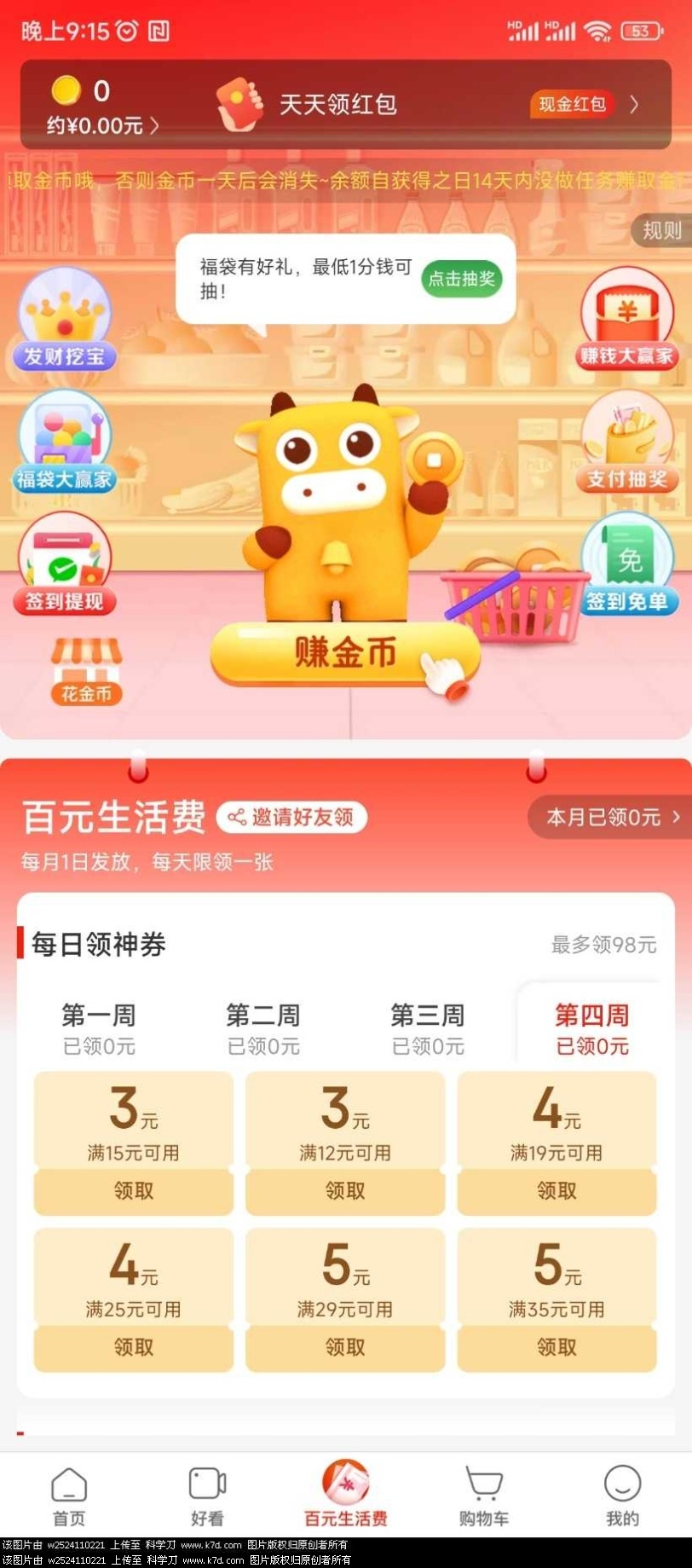Claim the 3元 coupon for 满15元可用
The height and width of the screenshot is (1568, 692).
pyautogui.click(x=134, y=1190)
